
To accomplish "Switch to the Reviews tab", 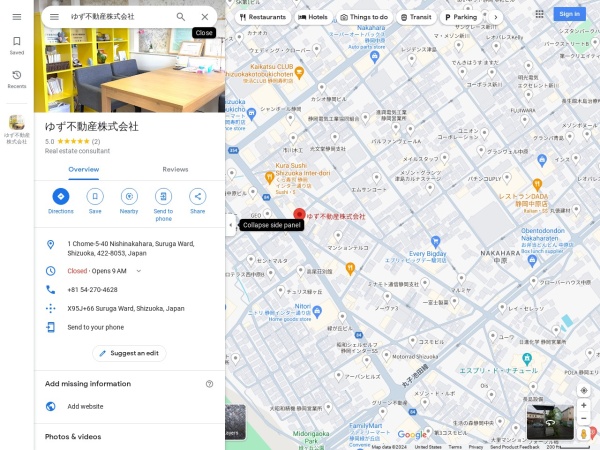I will pyautogui.click(x=175, y=170).
